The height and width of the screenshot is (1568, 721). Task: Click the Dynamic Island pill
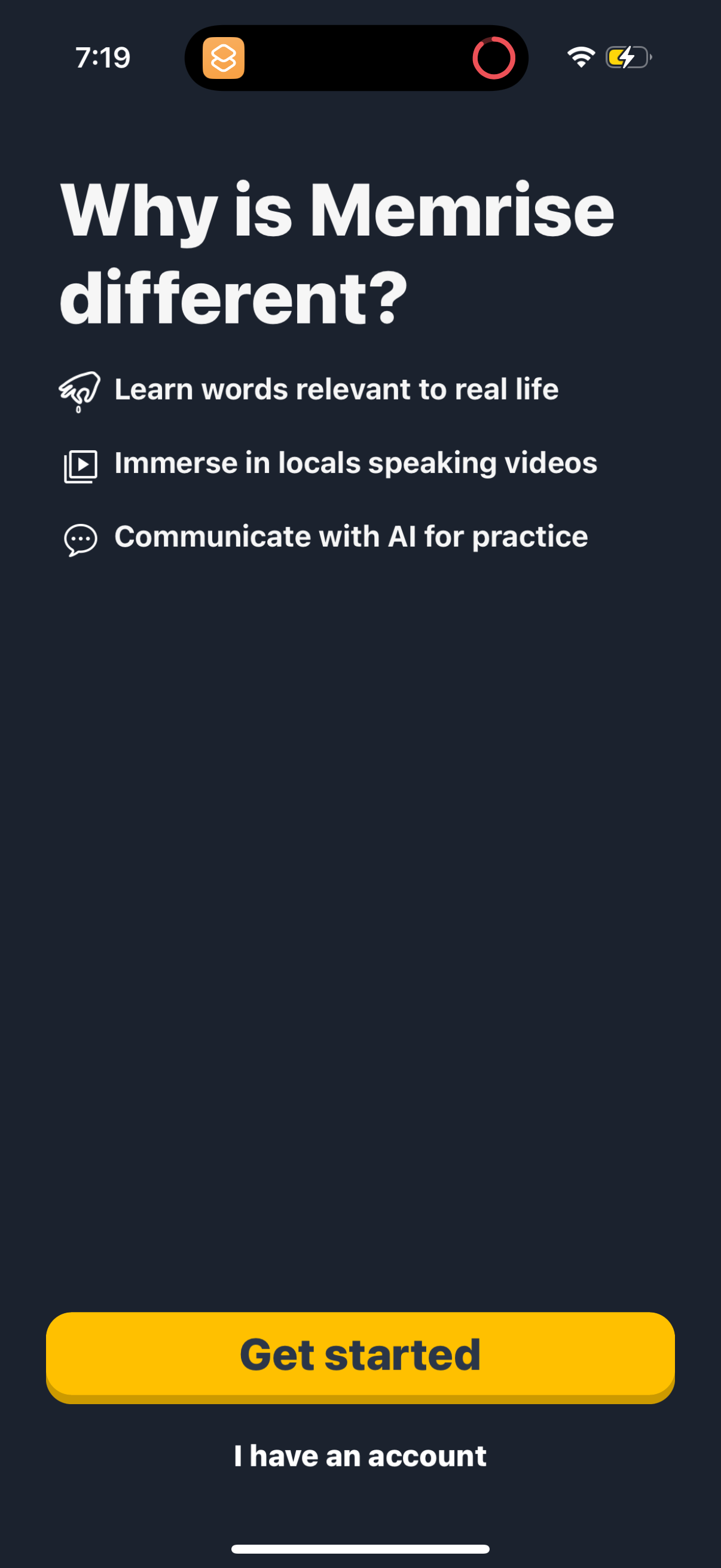click(356, 58)
